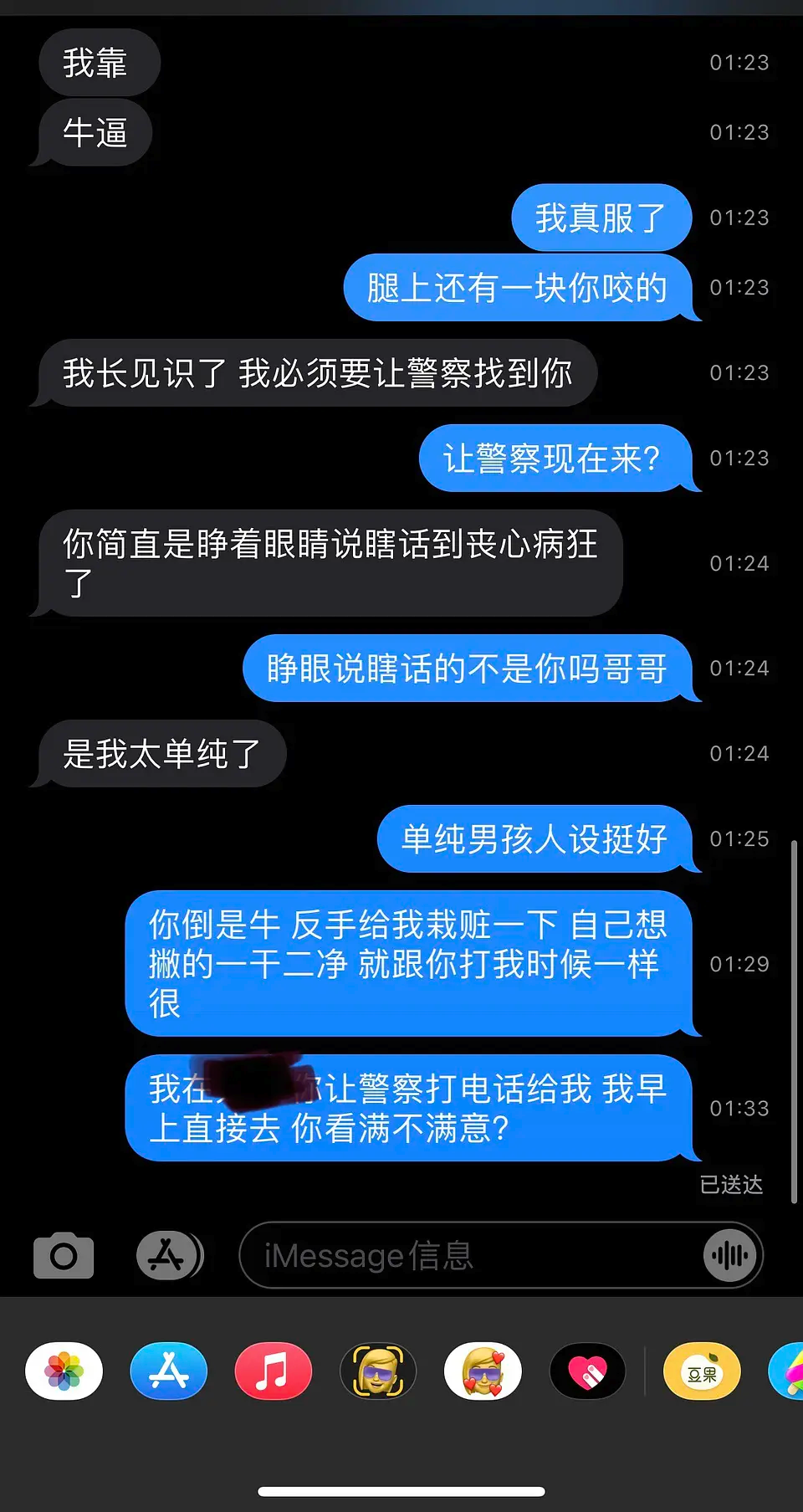Open the App Store iMessage app

(x=169, y=1371)
